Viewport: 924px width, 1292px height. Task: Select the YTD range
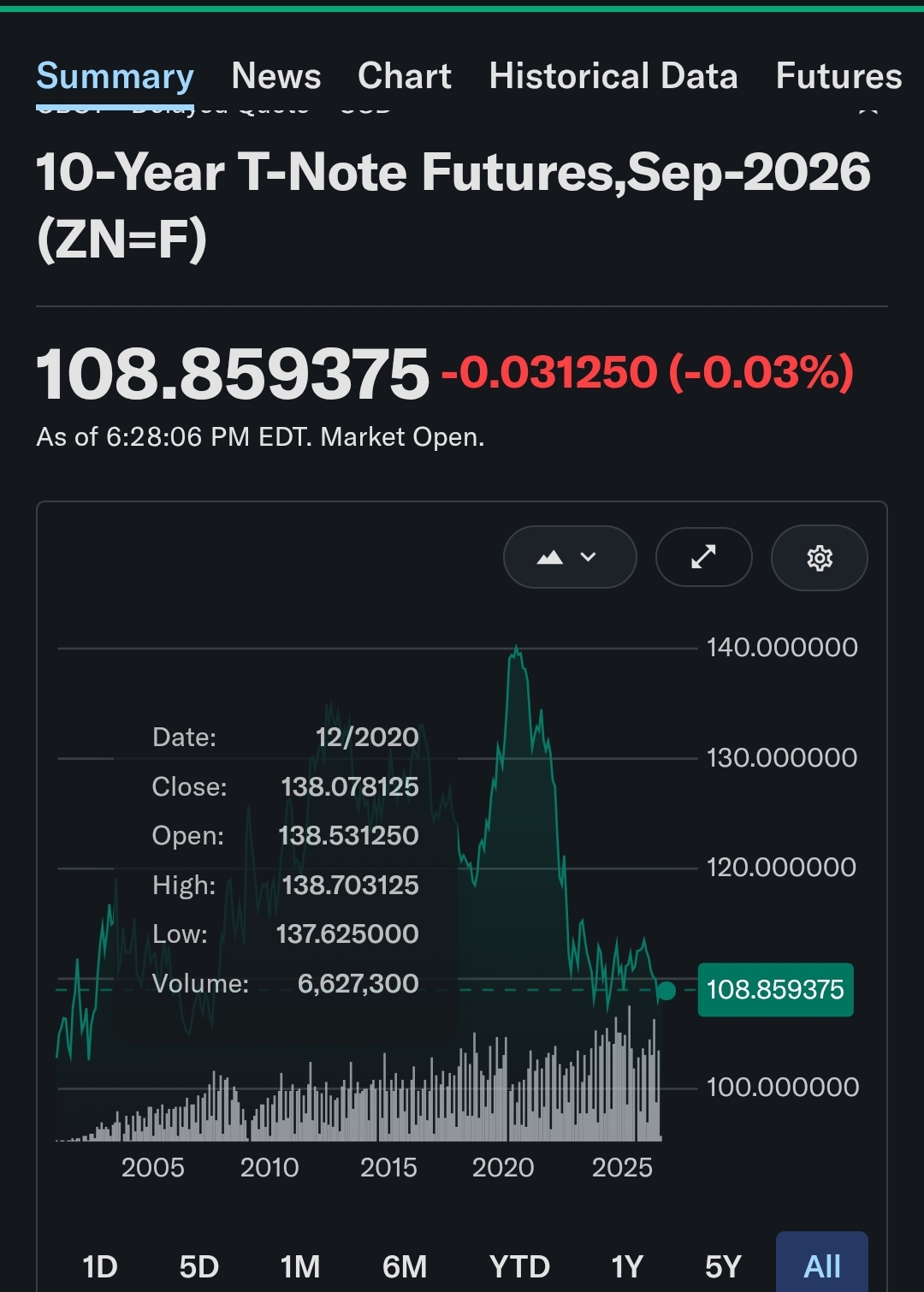[519, 1266]
